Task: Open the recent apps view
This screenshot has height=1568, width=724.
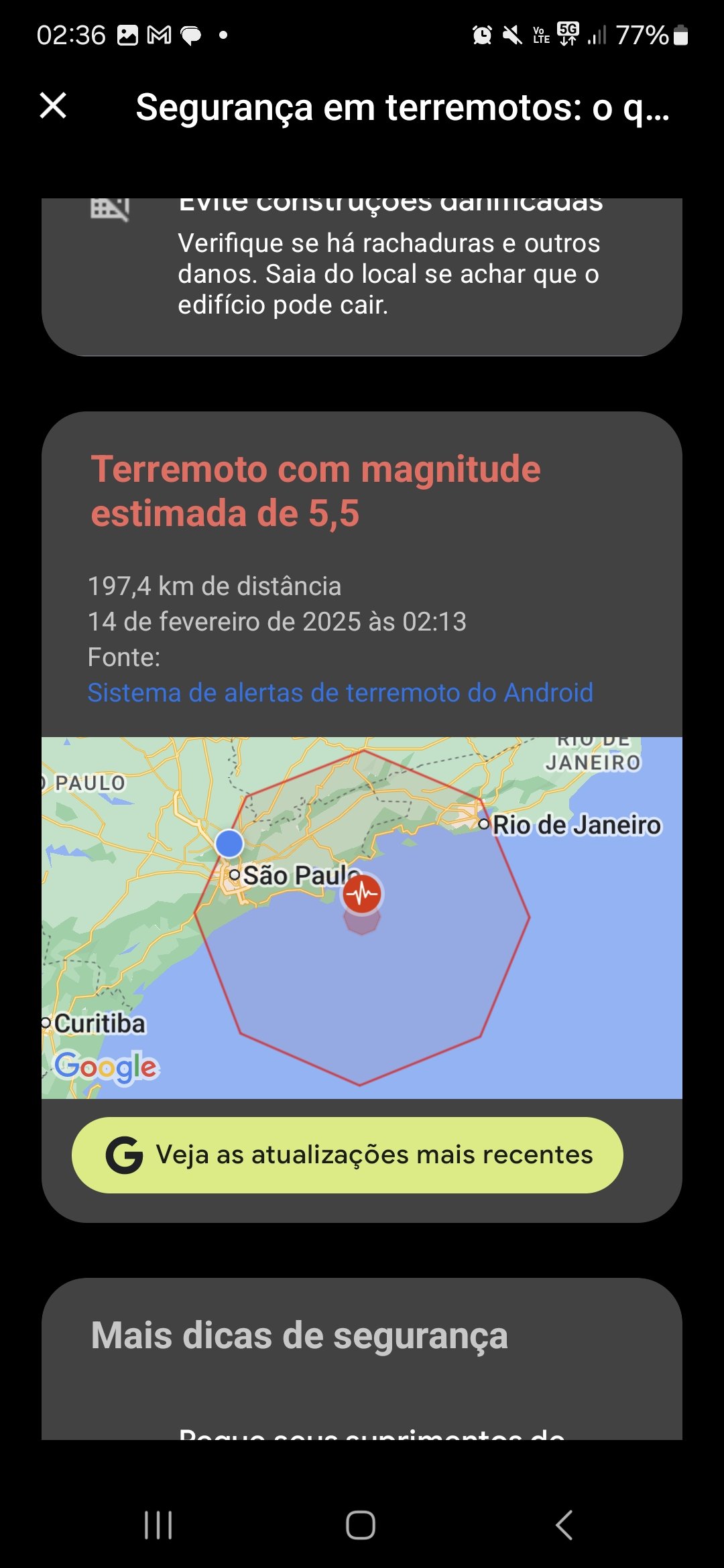Action: (159, 1525)
